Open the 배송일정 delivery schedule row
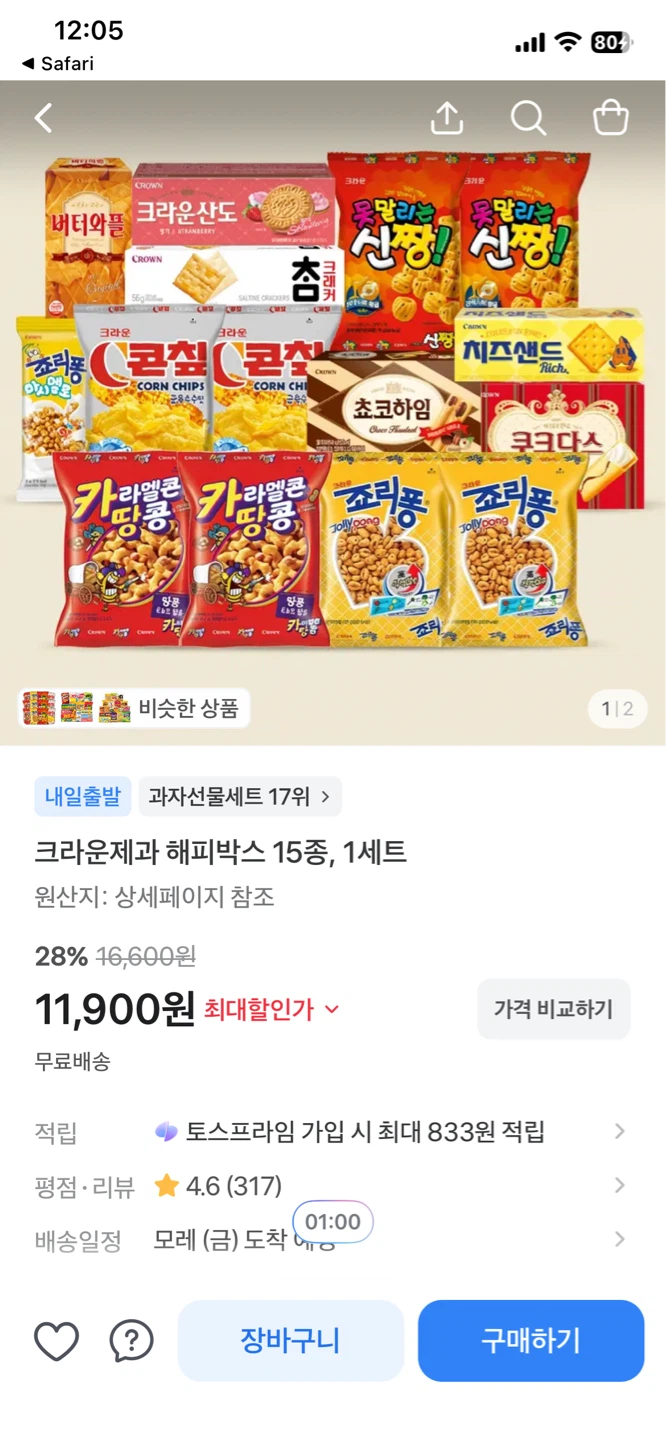Image resolution: width=666 pixels, height=1440 pixels. point(333,1240)
